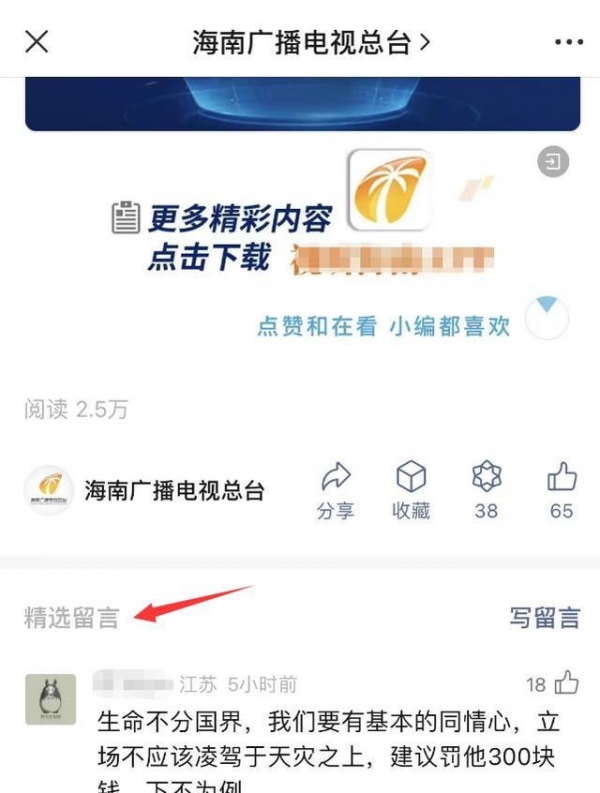Mark article as 在看 (38)
This screenshot has width=600, height=793.
pyautogui.click(x=486, y=490)
